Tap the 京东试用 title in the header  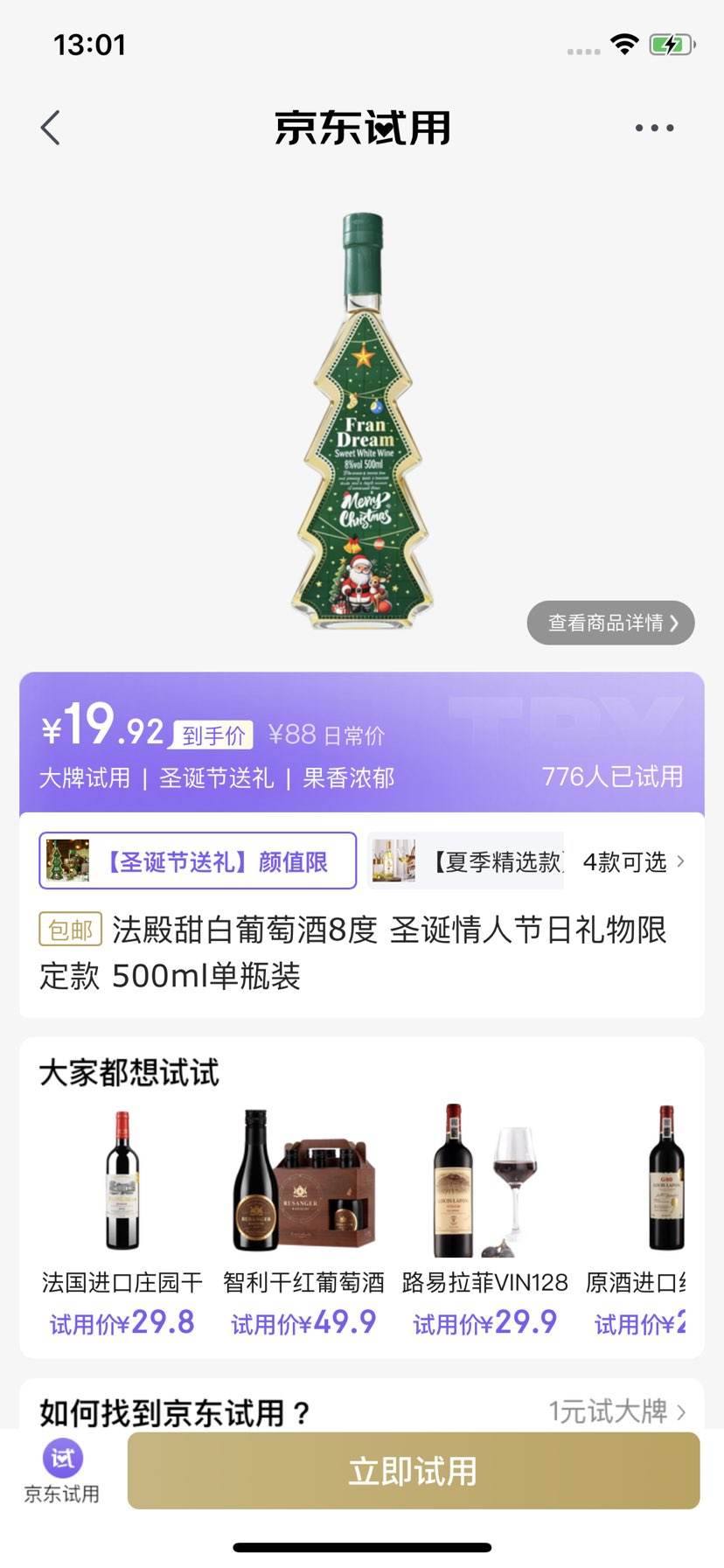pos(362,127)
